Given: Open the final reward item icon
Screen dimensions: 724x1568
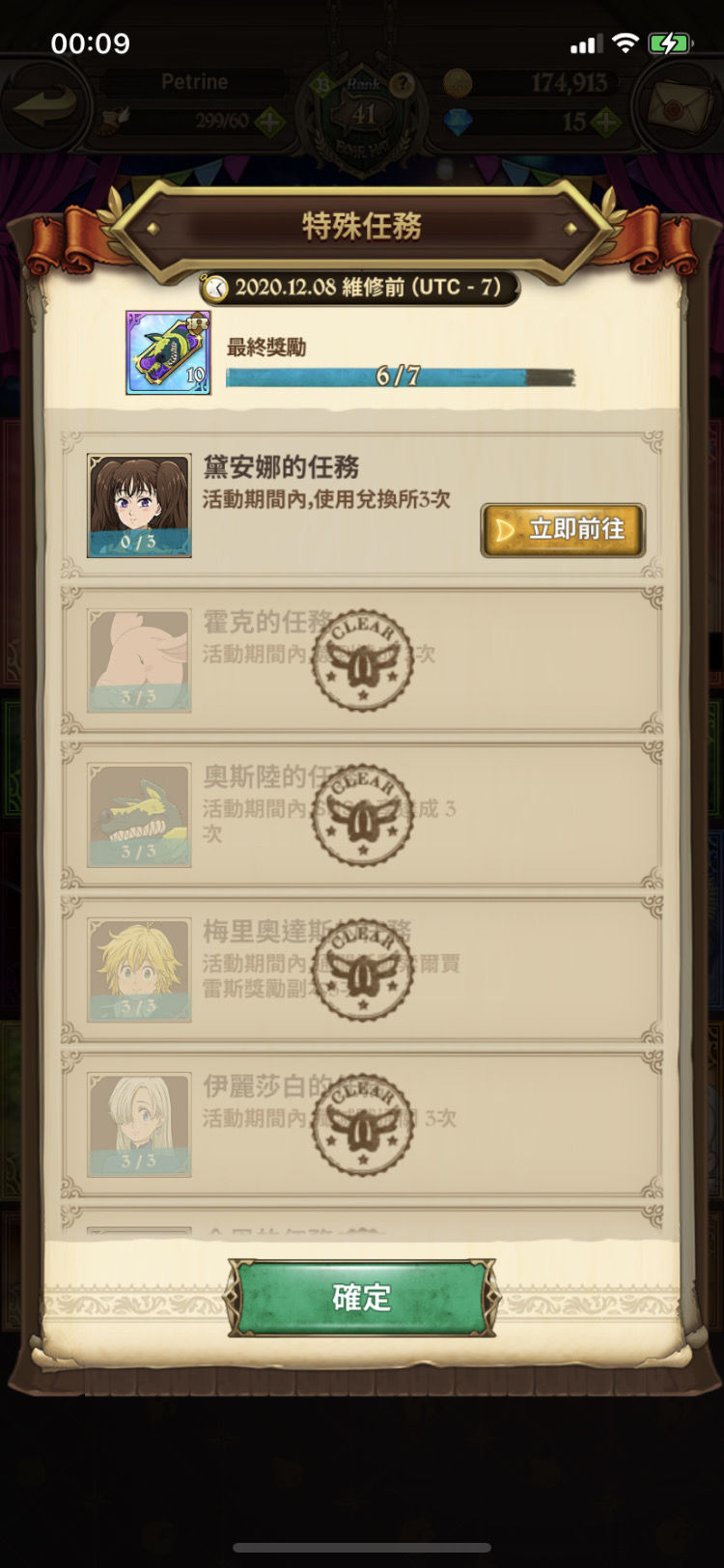Looking at the screenshot, I should pos(168,352).
